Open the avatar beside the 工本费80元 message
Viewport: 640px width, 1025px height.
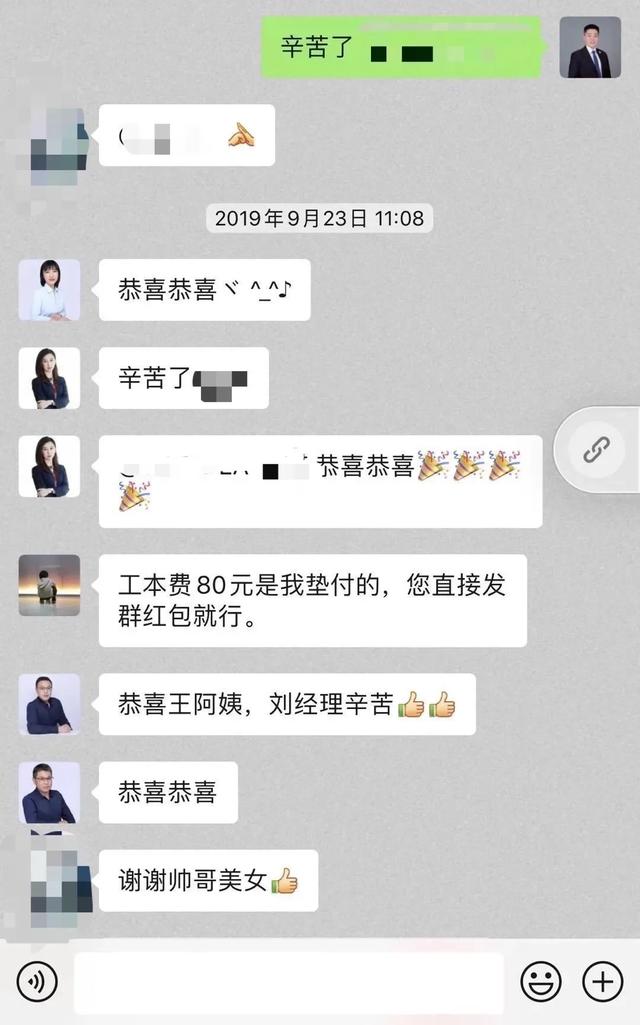pyautogui.click(x=49, y=585)
